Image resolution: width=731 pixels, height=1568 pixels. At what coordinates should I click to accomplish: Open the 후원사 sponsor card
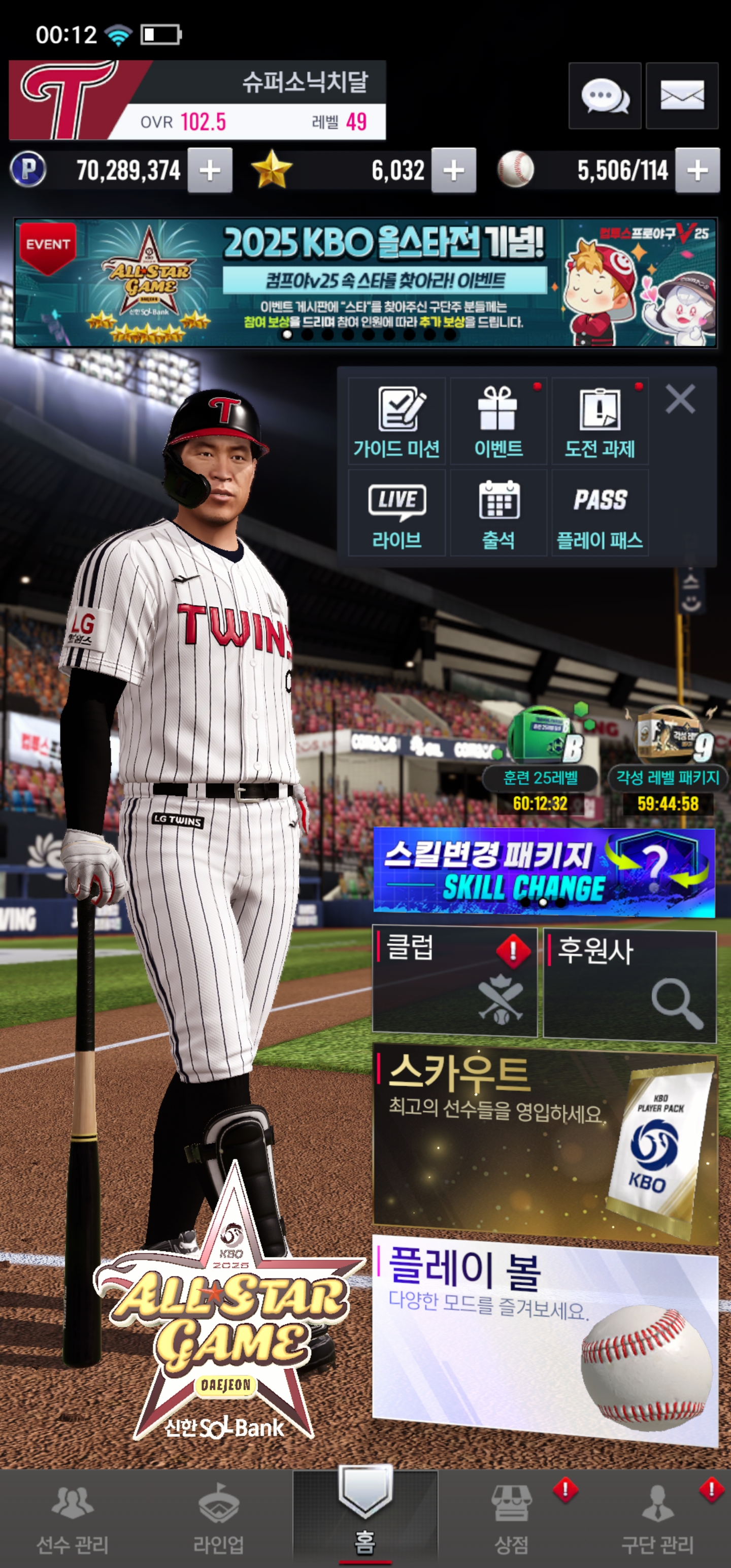tap(629, 983)
